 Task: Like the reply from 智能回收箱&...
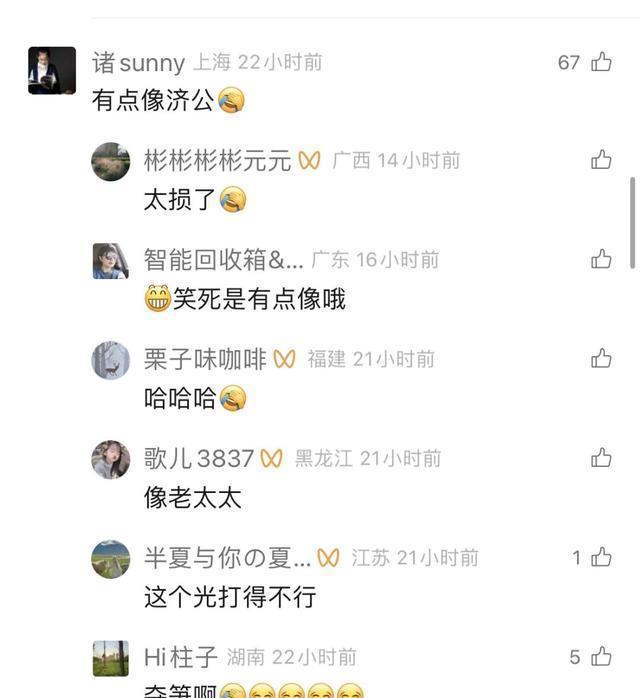601,259
